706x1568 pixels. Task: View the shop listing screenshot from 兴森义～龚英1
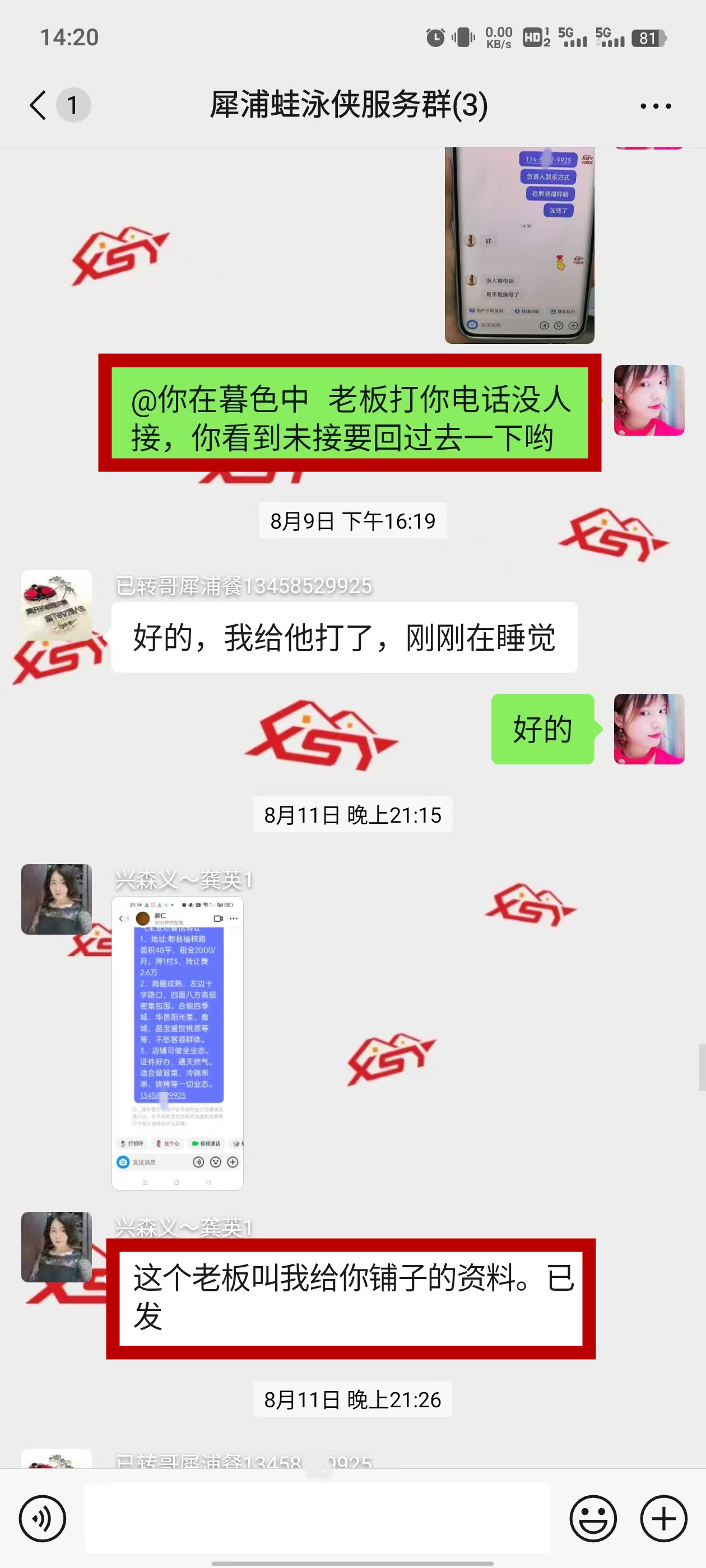[177, 1043]
